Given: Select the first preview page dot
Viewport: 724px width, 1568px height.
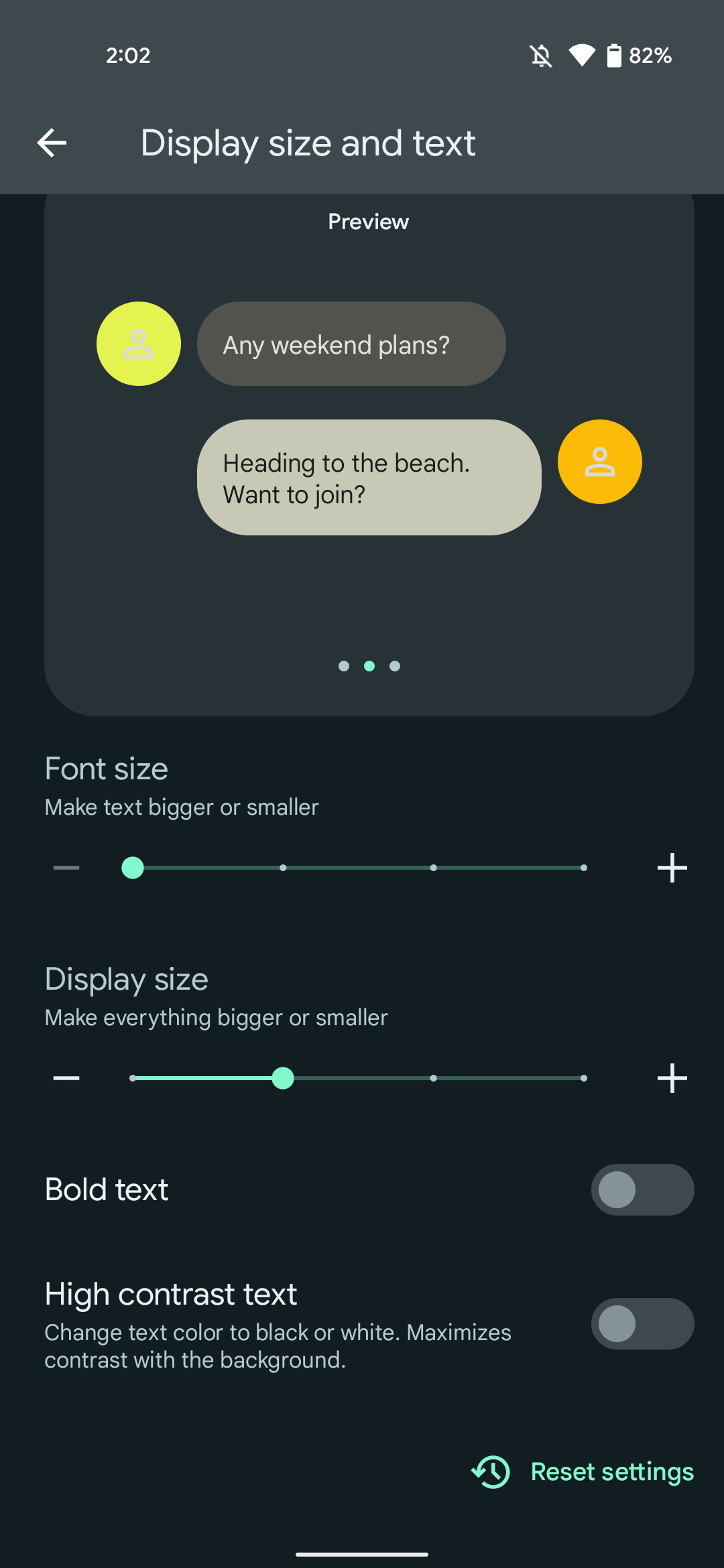Looking at the screenshot, I should click(x=344, y=666).
